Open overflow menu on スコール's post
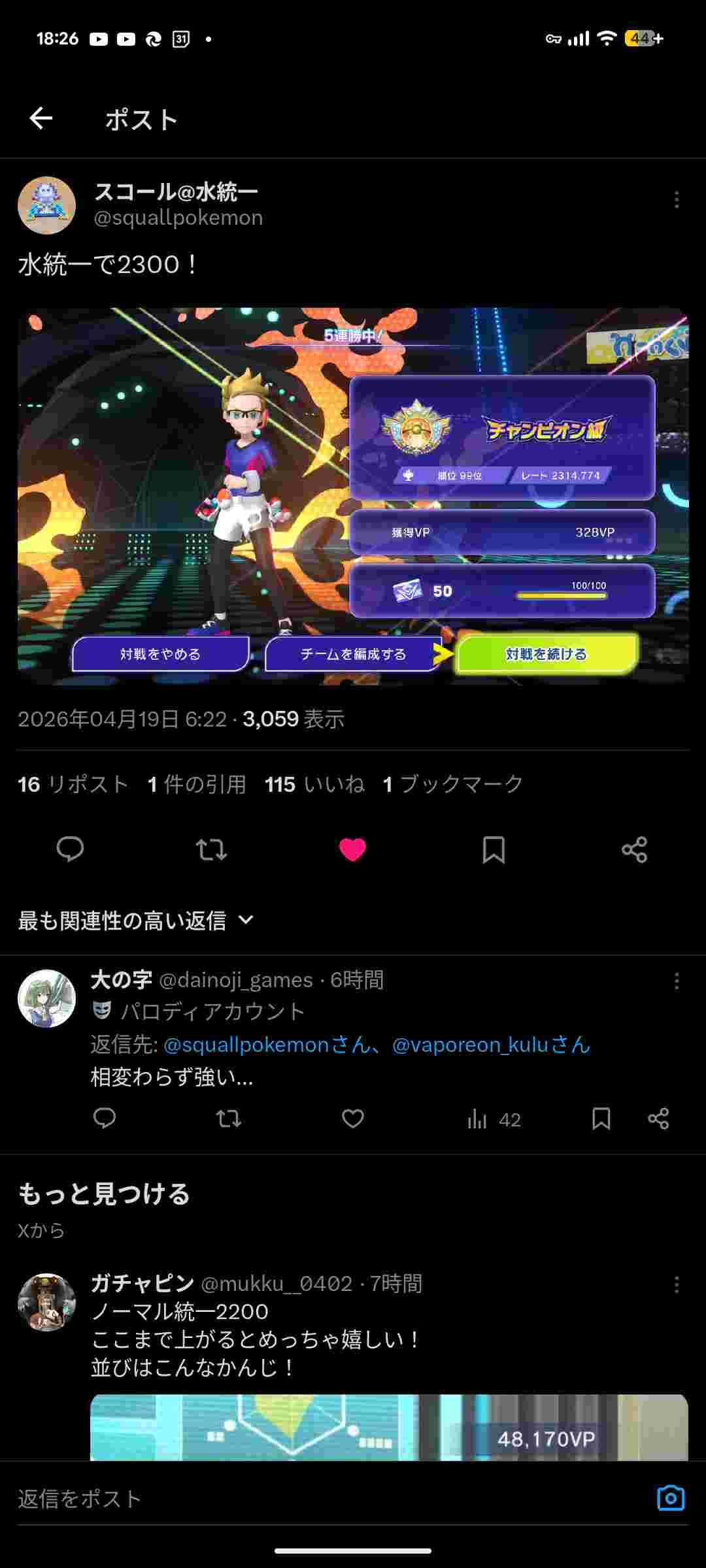 coord(677,199)
